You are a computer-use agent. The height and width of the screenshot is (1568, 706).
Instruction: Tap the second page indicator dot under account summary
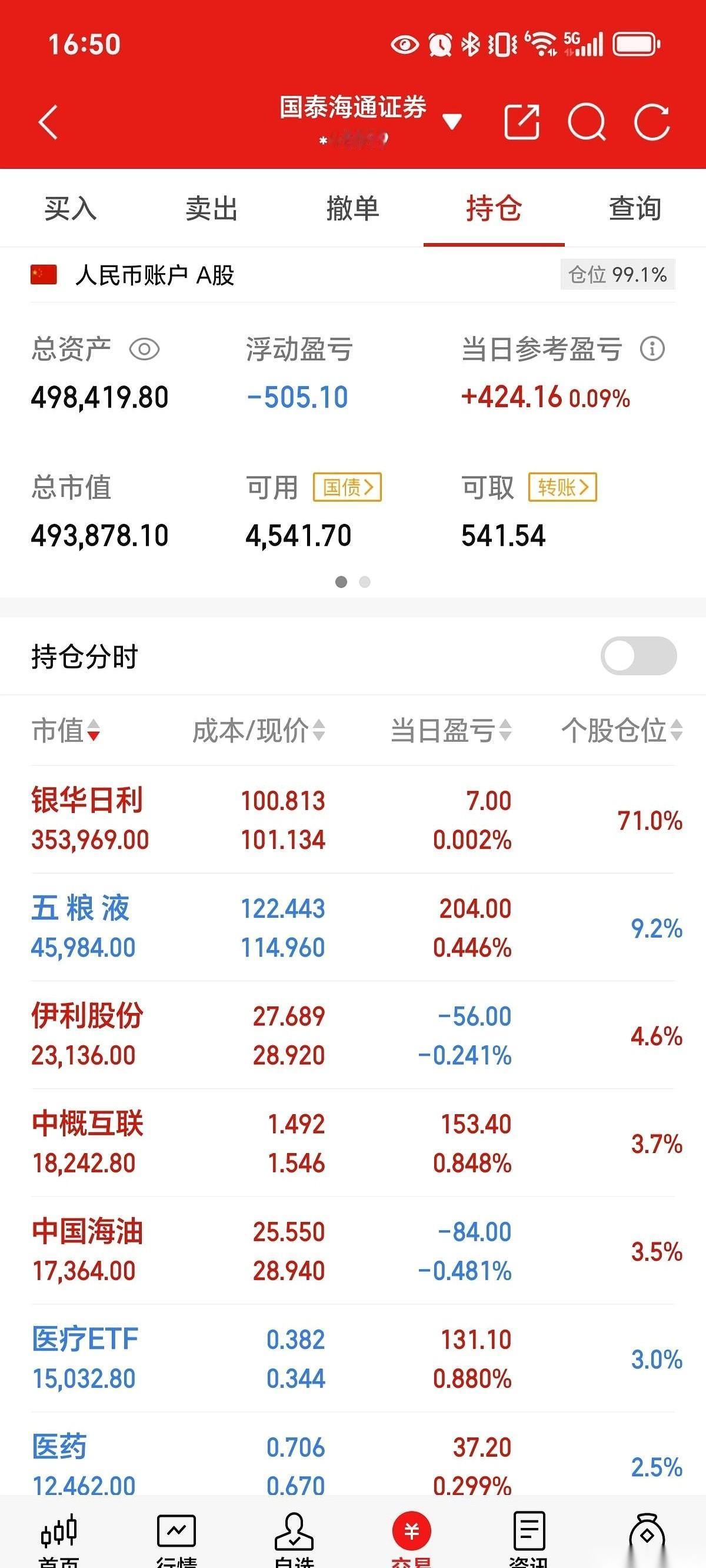(365, 583)
